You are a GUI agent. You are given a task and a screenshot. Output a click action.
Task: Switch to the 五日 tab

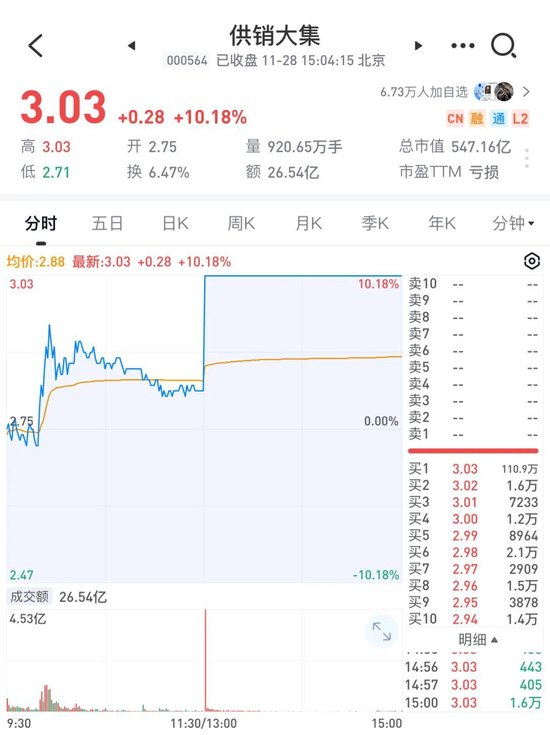(x=107, y=223)
